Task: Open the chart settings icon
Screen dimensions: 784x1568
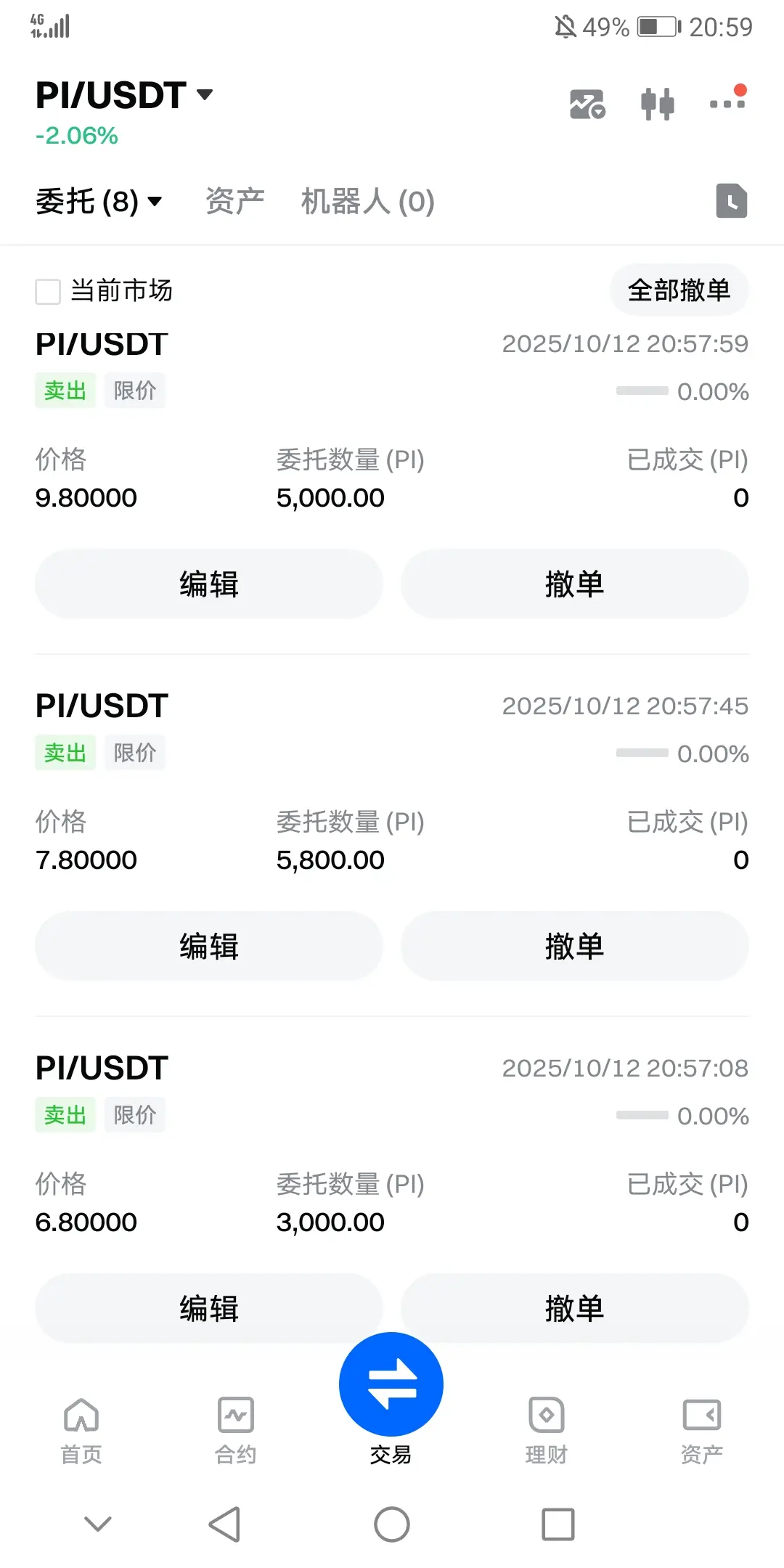Action: [x=587, y=104]
